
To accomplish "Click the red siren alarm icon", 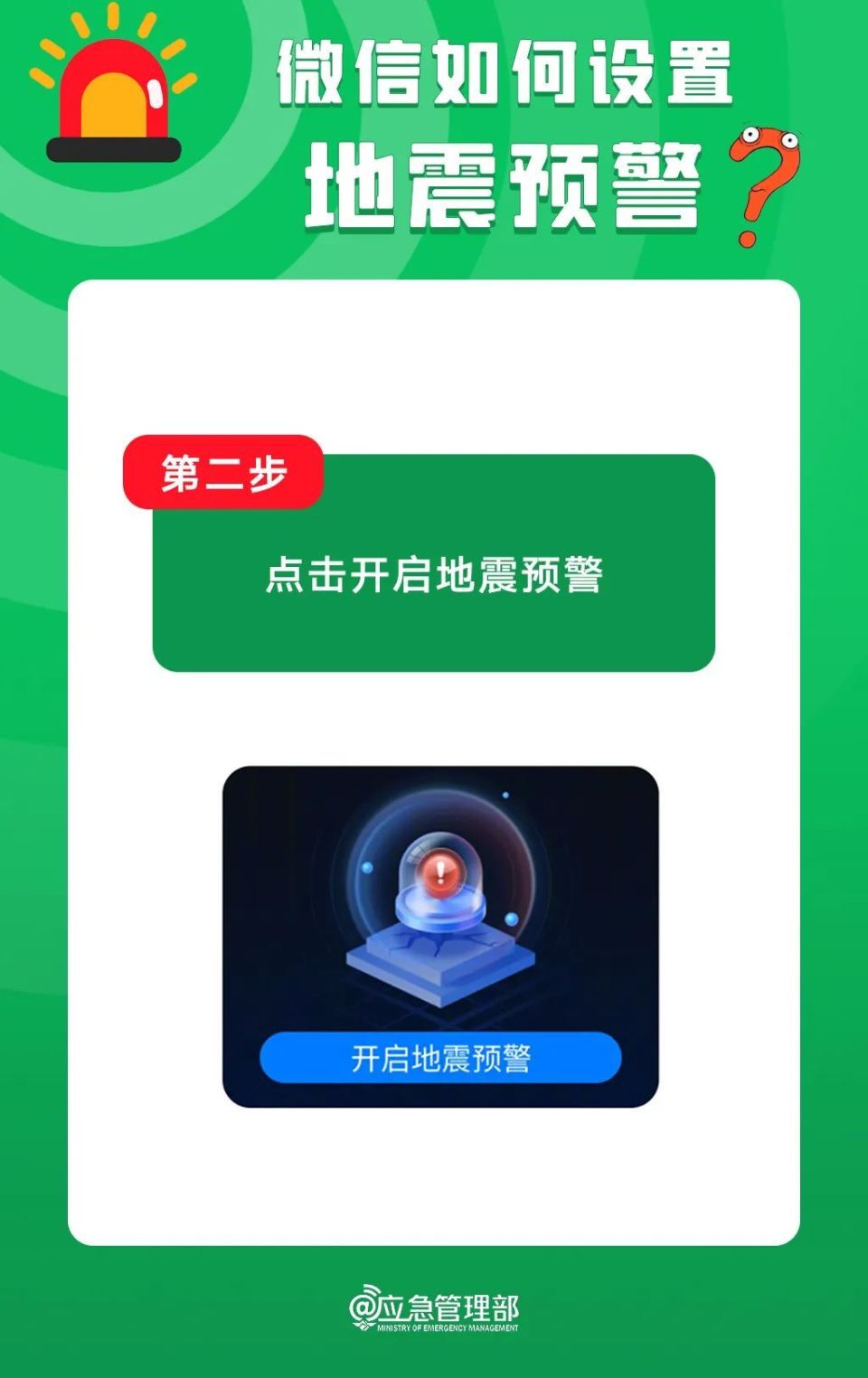I will click(x=113, y=86).
